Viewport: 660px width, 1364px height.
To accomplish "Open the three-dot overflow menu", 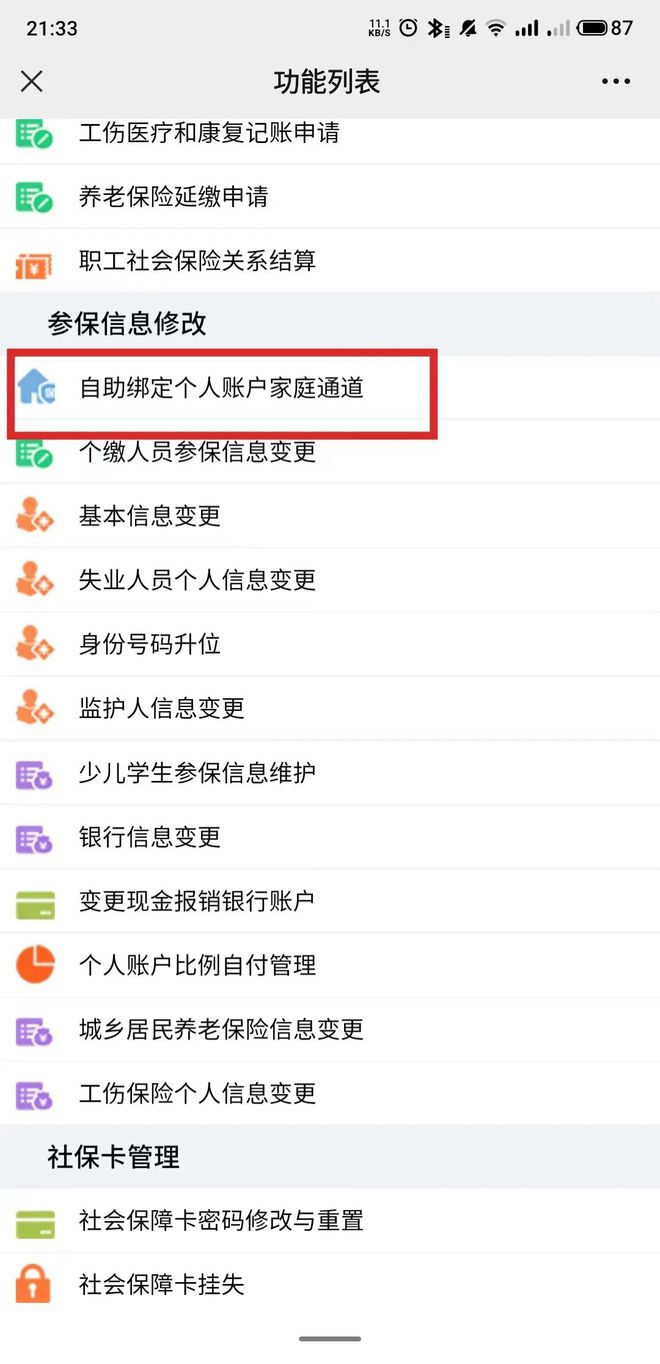I will (616, 81).
